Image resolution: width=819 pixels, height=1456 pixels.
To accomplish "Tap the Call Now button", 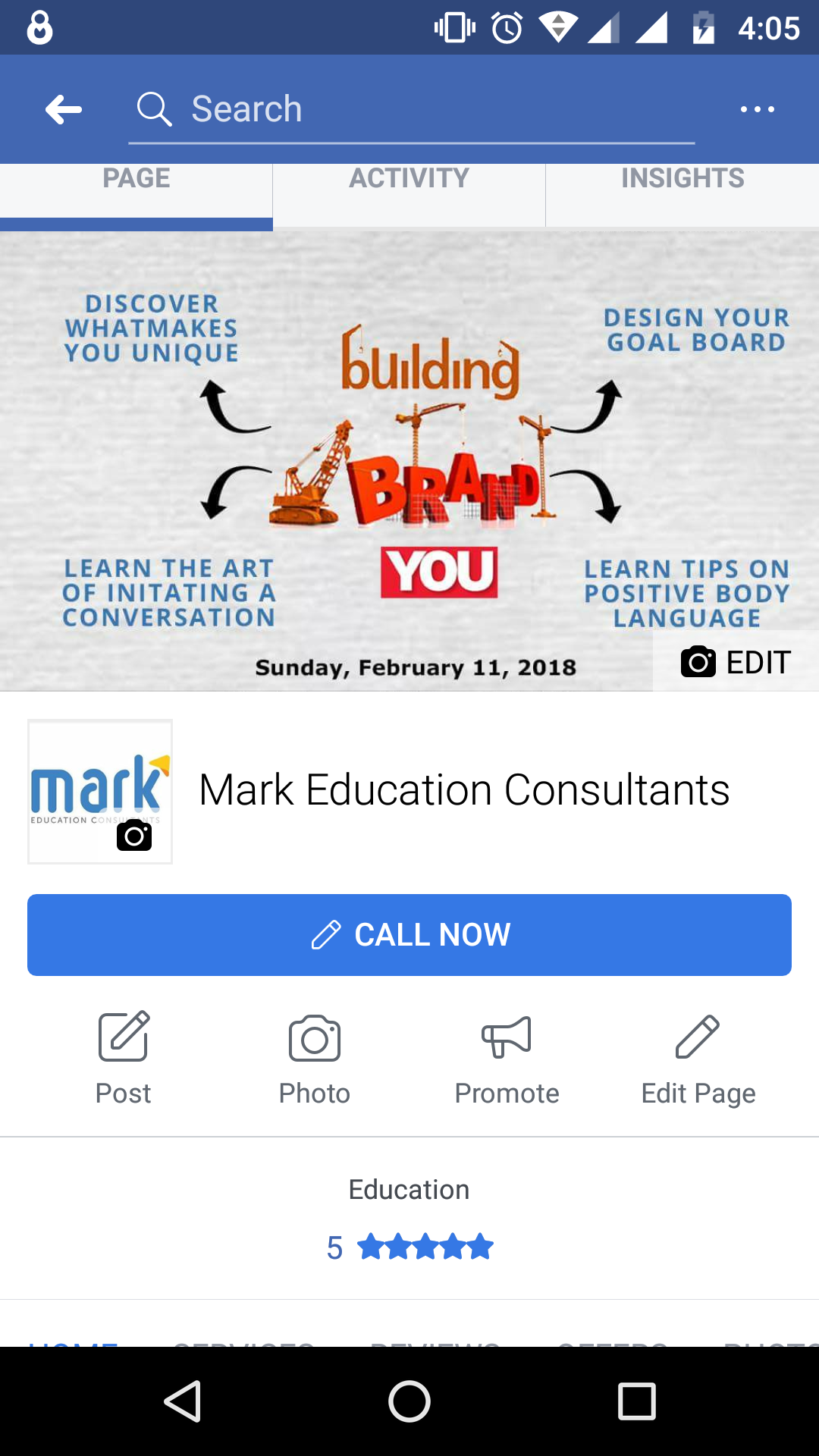I will click(409, 935).
